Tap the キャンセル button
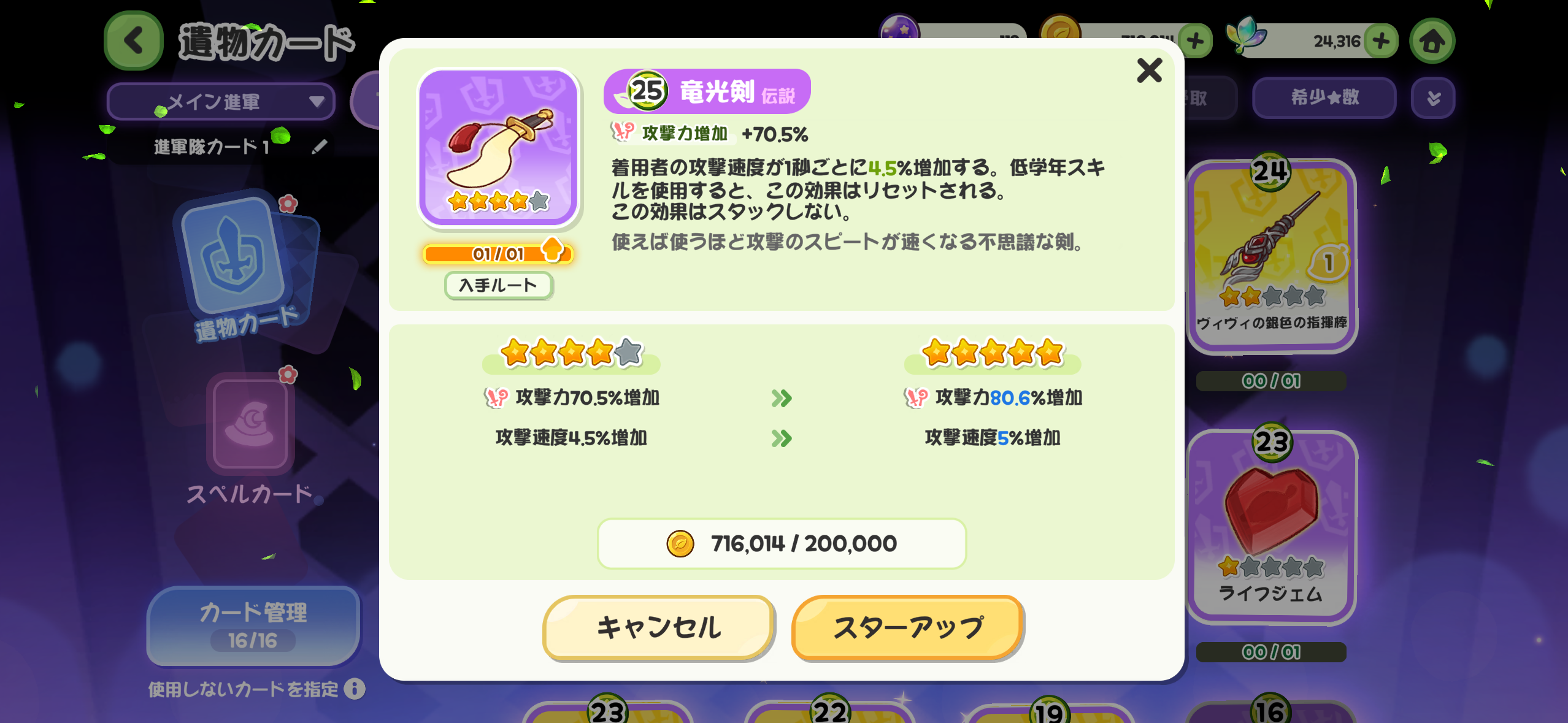The width and height of the screenshot is (1568, 723). coord(658,627)
